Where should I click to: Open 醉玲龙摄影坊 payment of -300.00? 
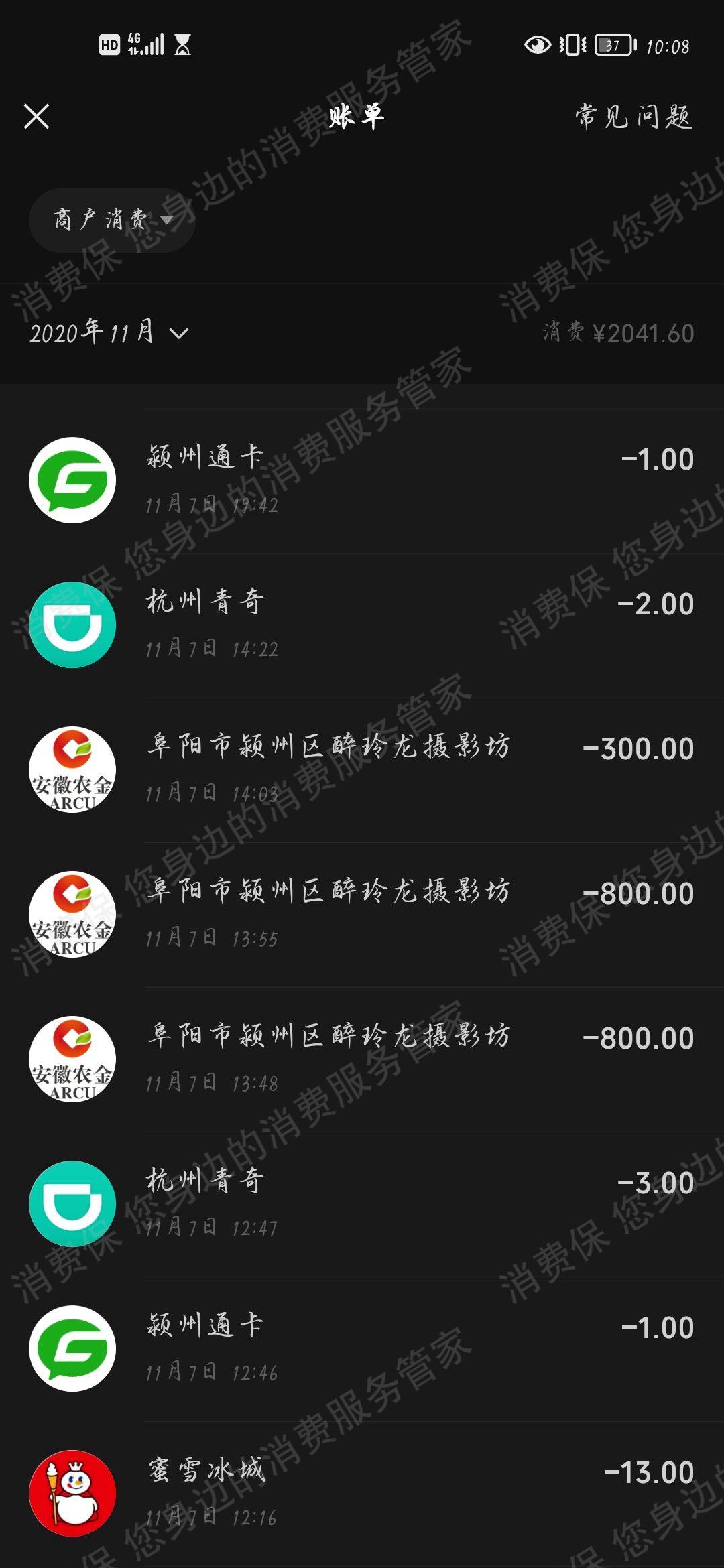(362, 769)
